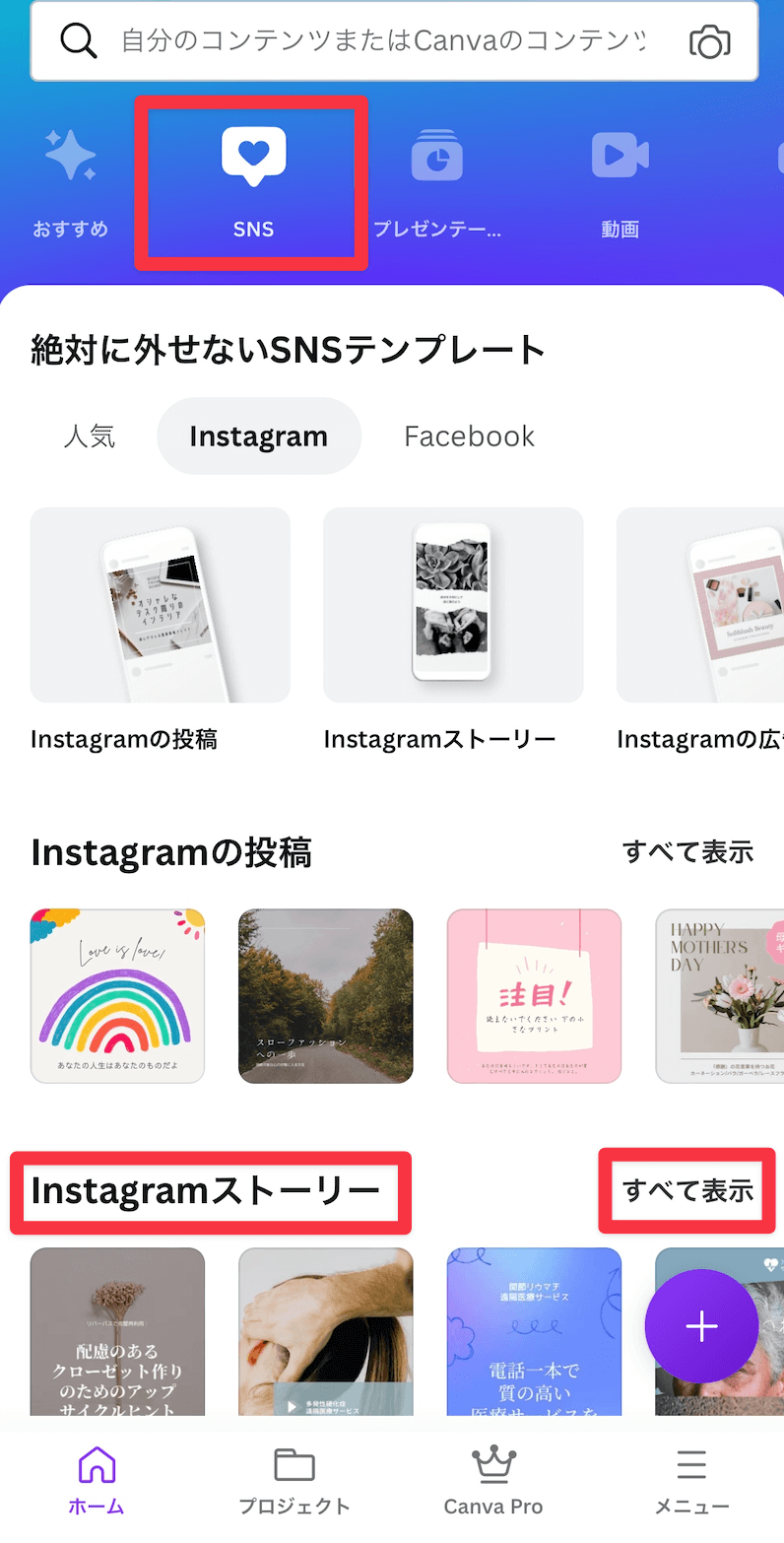
Task: Switch to the 人気 template chip
Action: [x=90, y=436]
